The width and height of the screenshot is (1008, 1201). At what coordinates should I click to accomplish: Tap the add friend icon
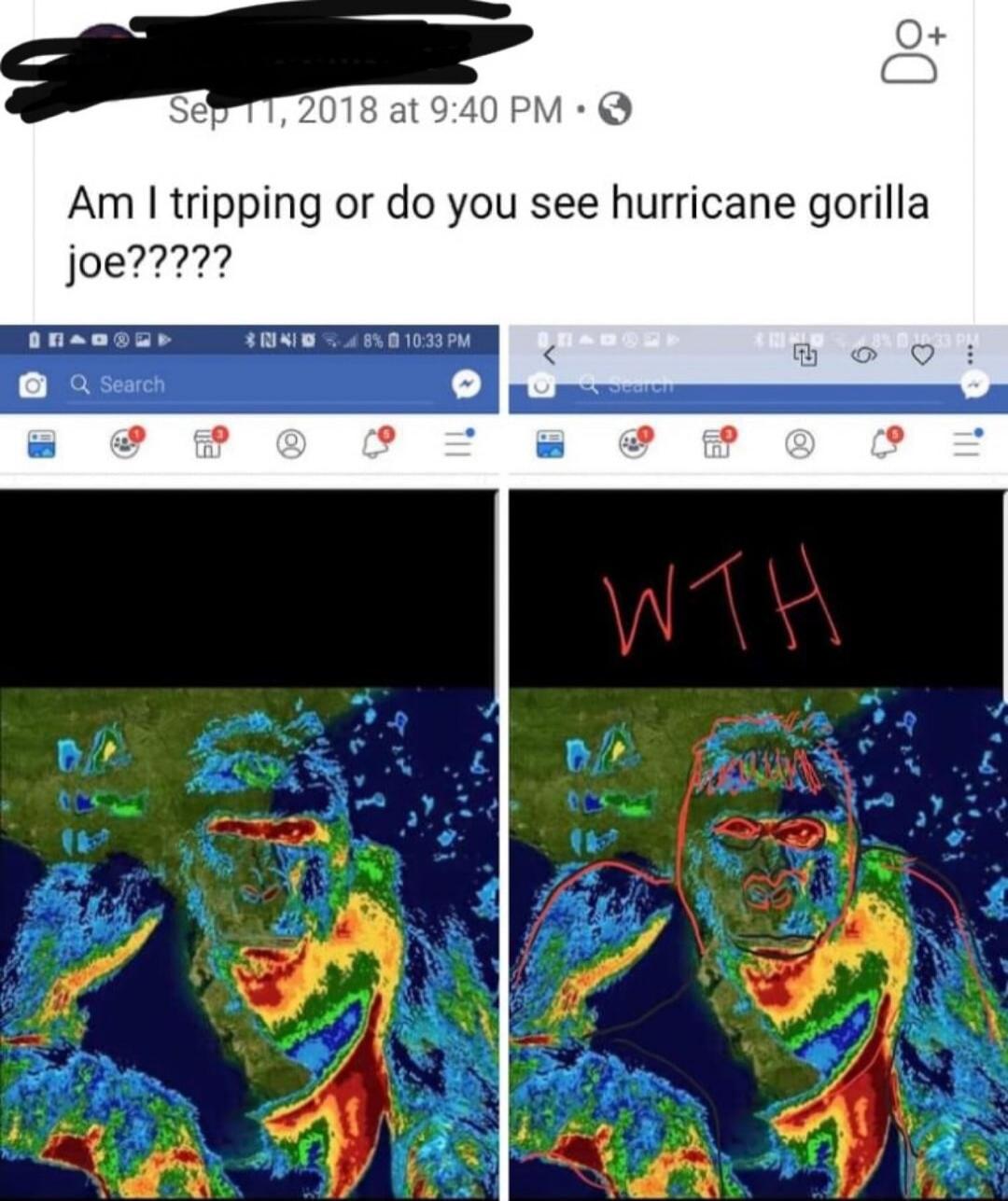[920, 51]
